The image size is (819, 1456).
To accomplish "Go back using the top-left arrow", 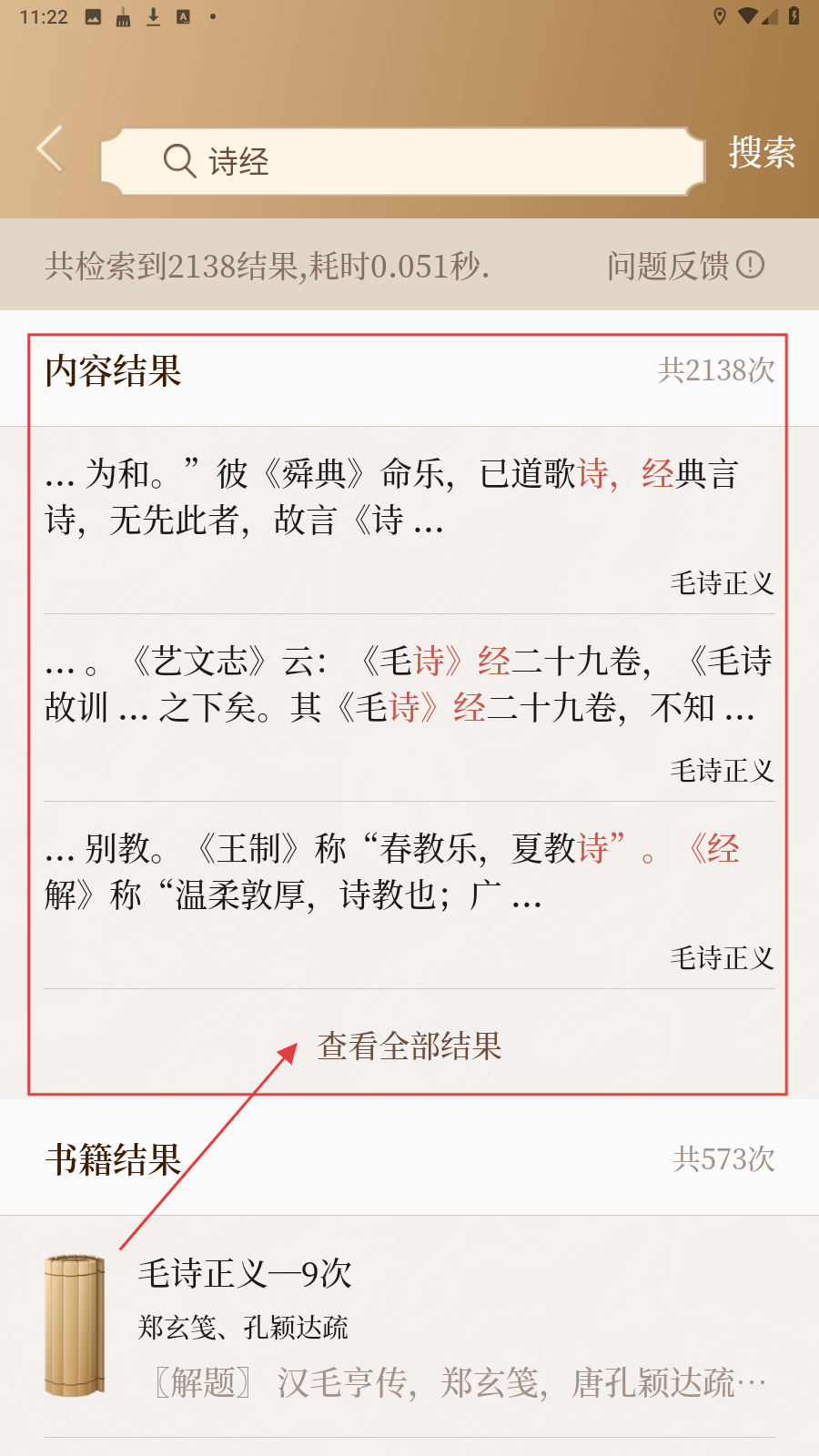I will click(51, 150).
